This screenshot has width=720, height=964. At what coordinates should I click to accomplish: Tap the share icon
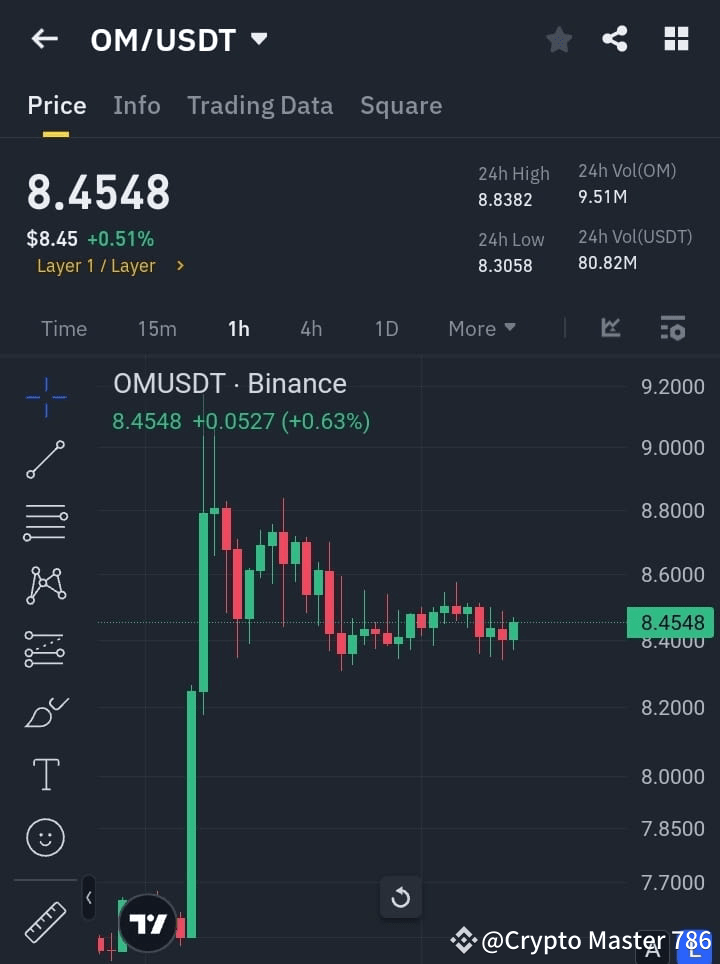tap(615, 39)
